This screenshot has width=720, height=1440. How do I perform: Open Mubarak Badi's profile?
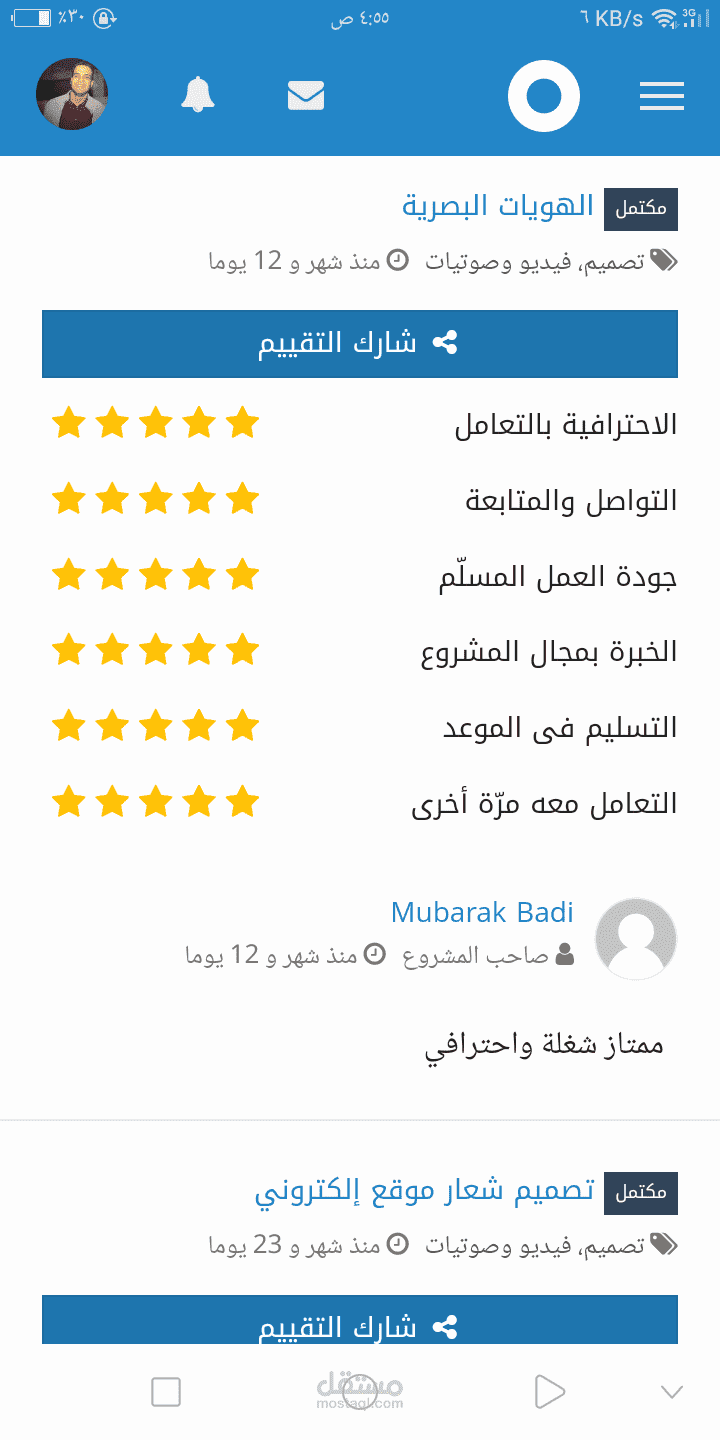point(482,912)
